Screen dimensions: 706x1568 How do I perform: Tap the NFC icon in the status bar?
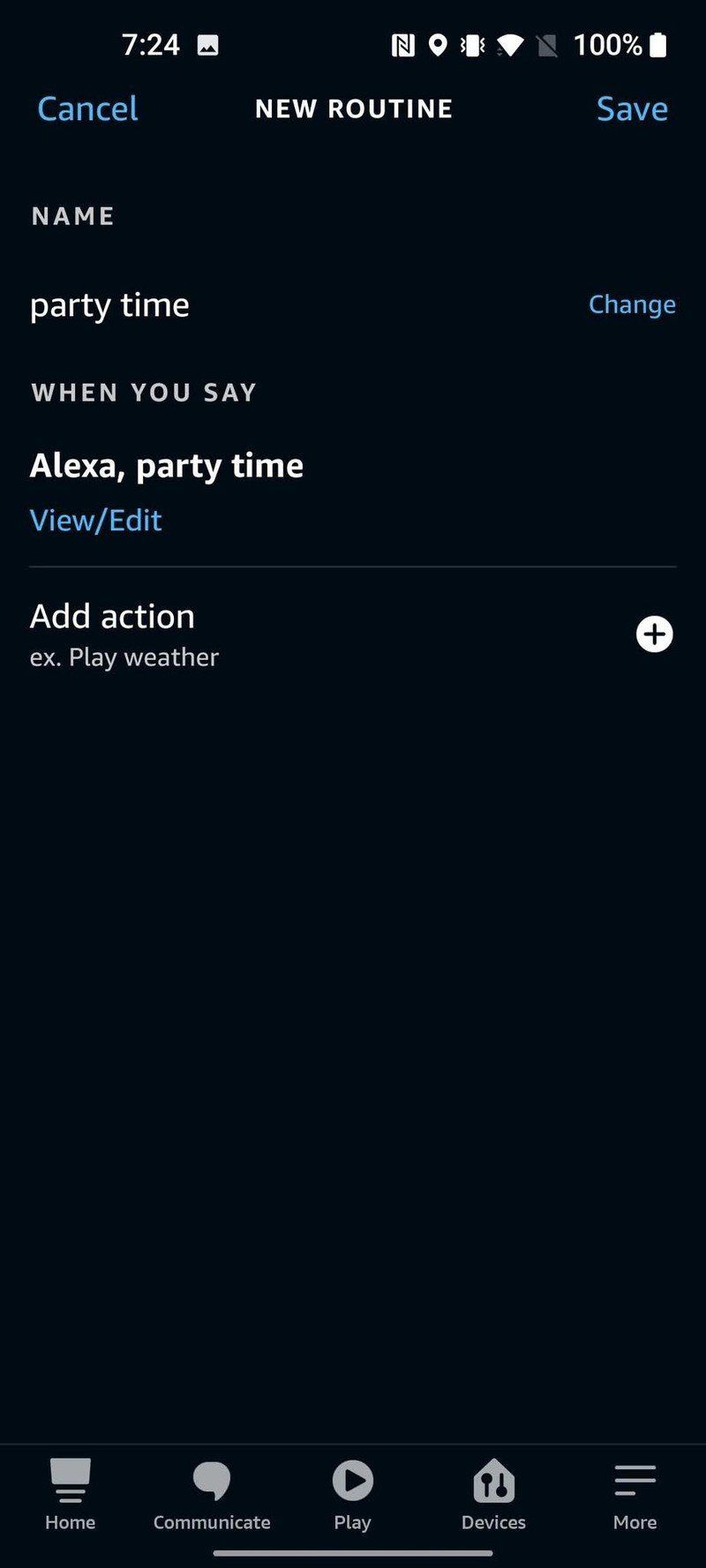tap(402, 45)
